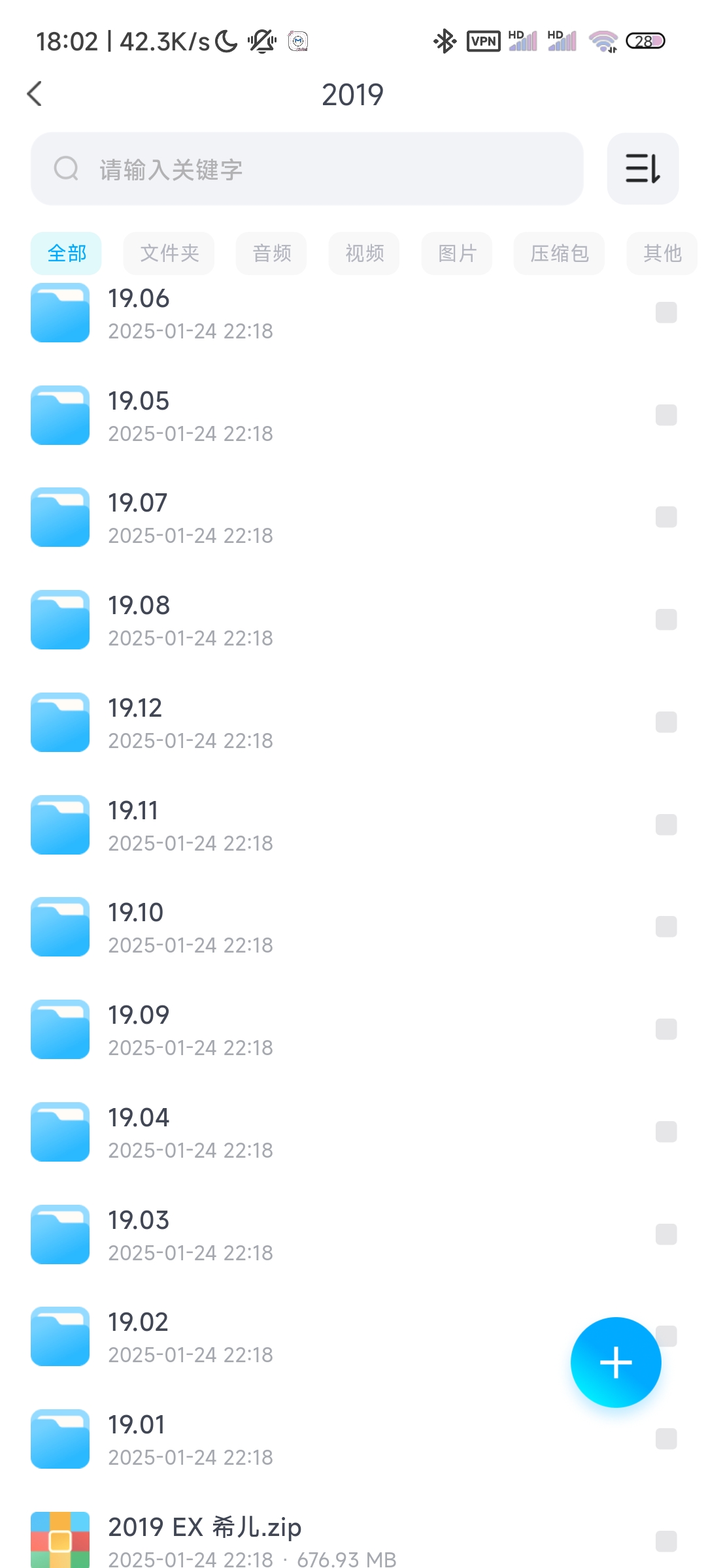Viewport: 706px width, 1568px height.
Task: Filter by 音频 files
Action: tap(271, 253)
